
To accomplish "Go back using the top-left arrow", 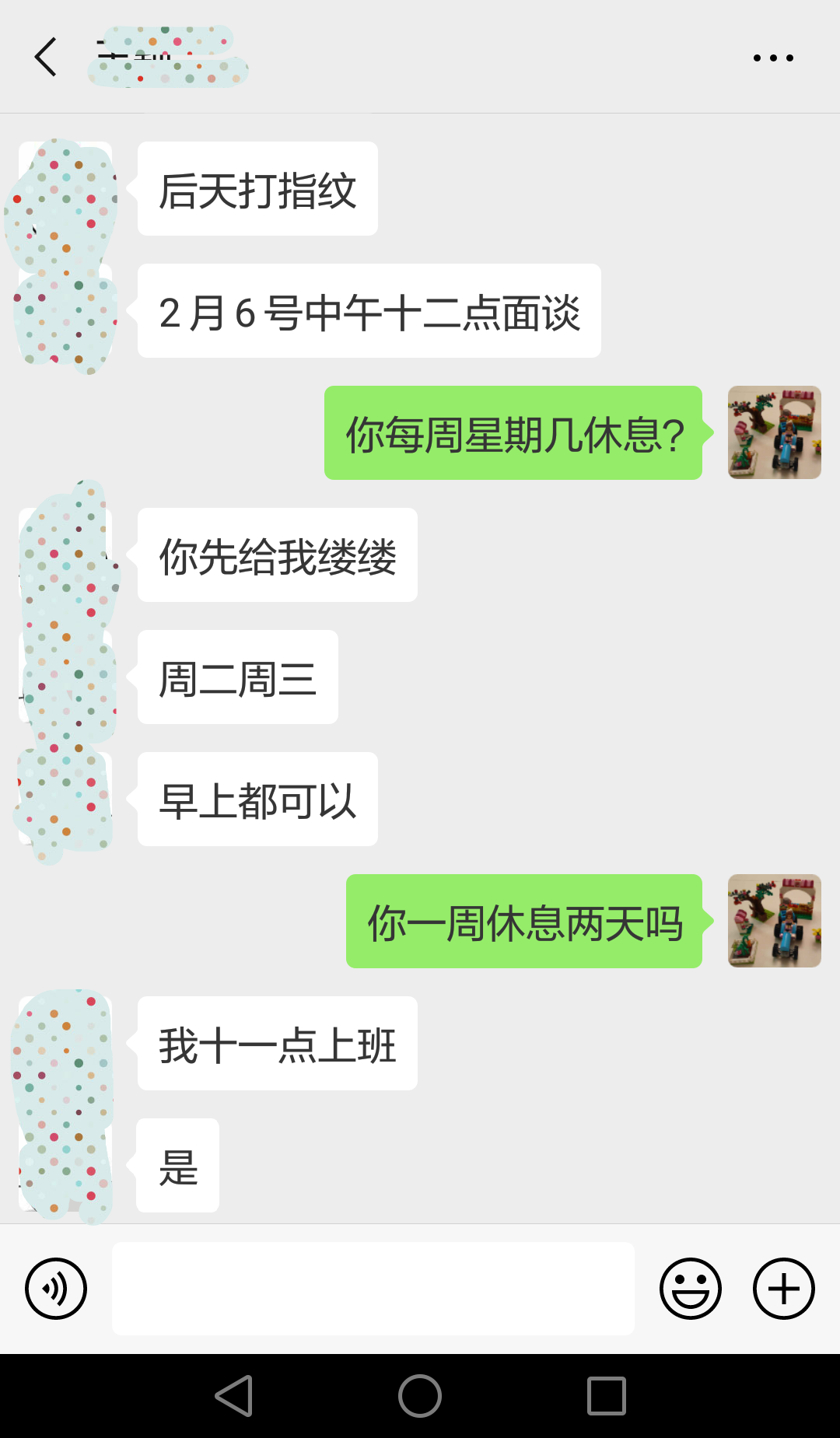I will point(46,57).
